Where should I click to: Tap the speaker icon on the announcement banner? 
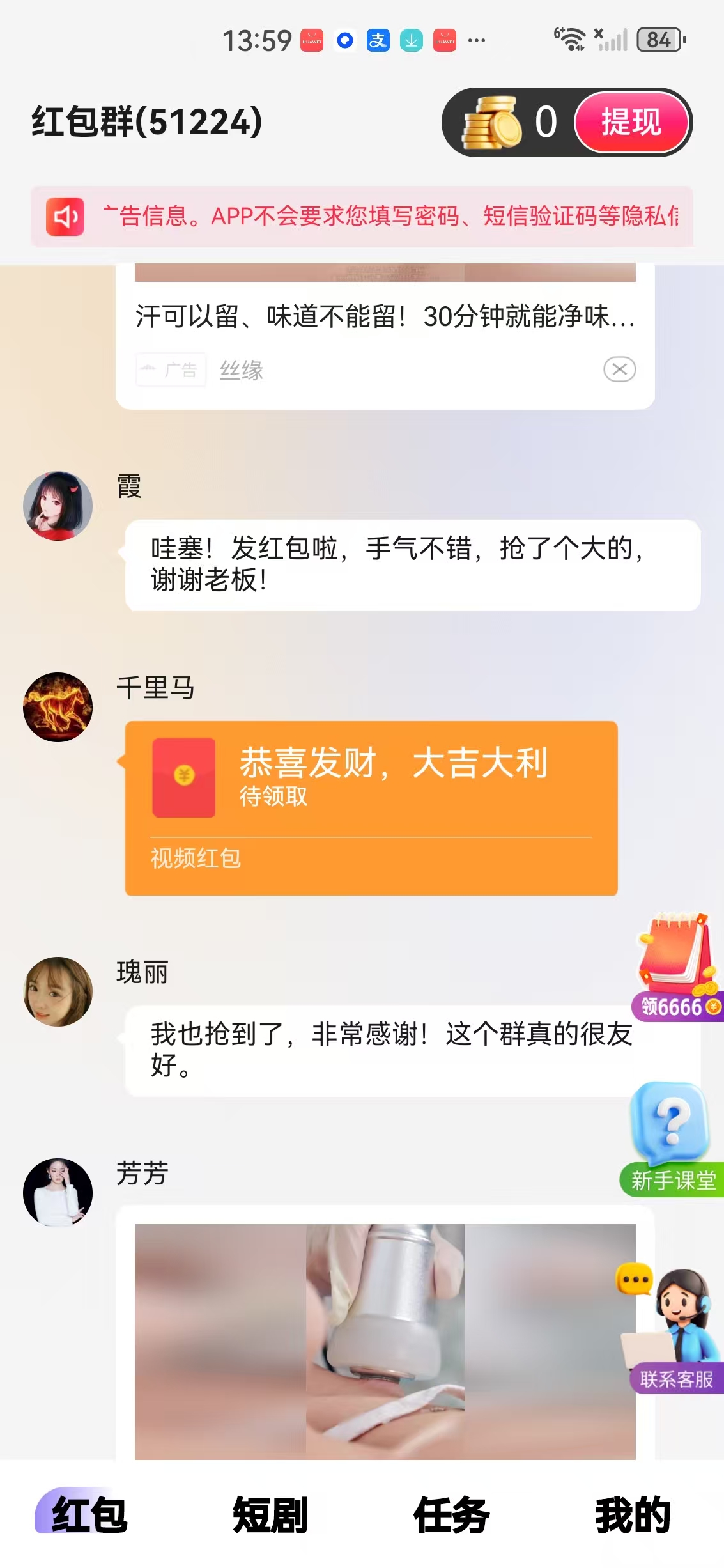(66, 216)
